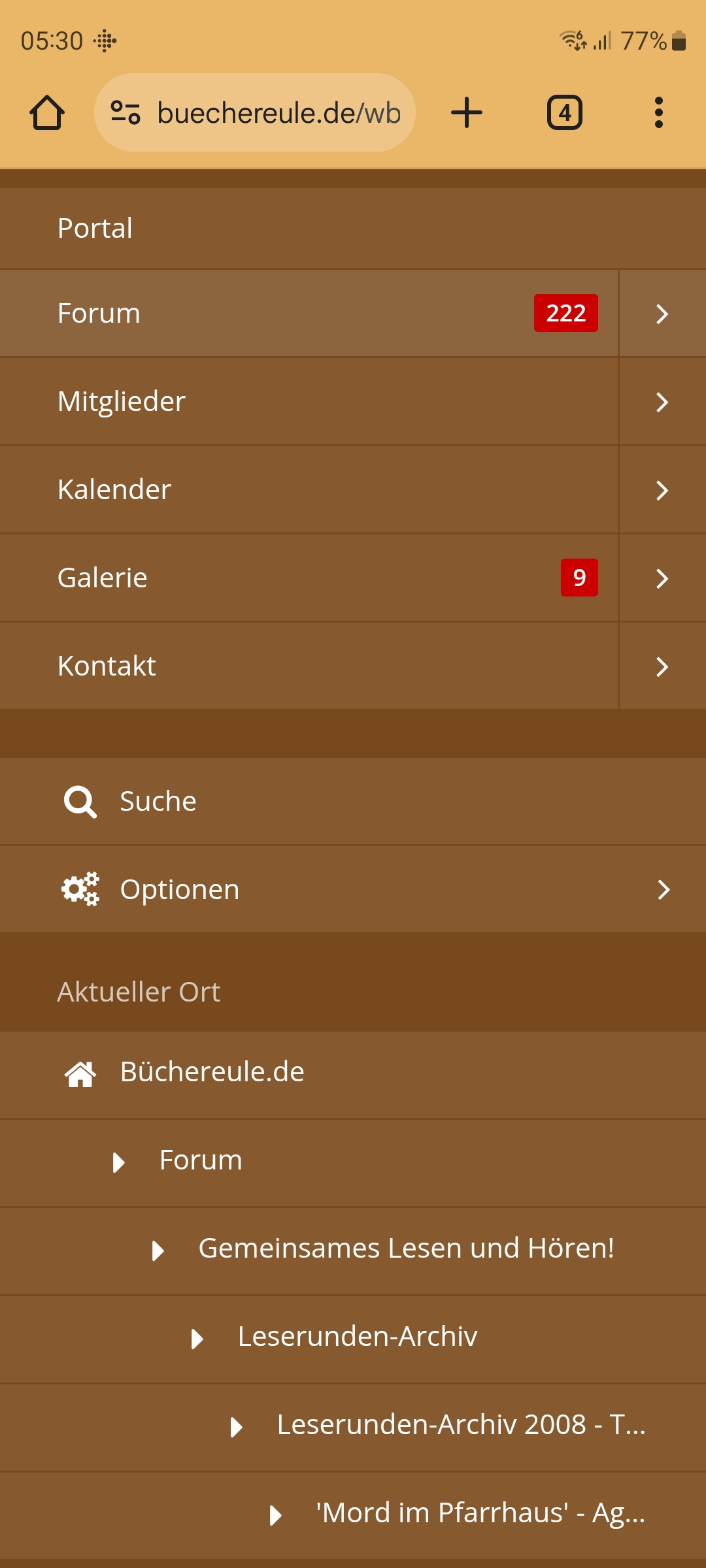Open a new browser tab

(467, 113)
